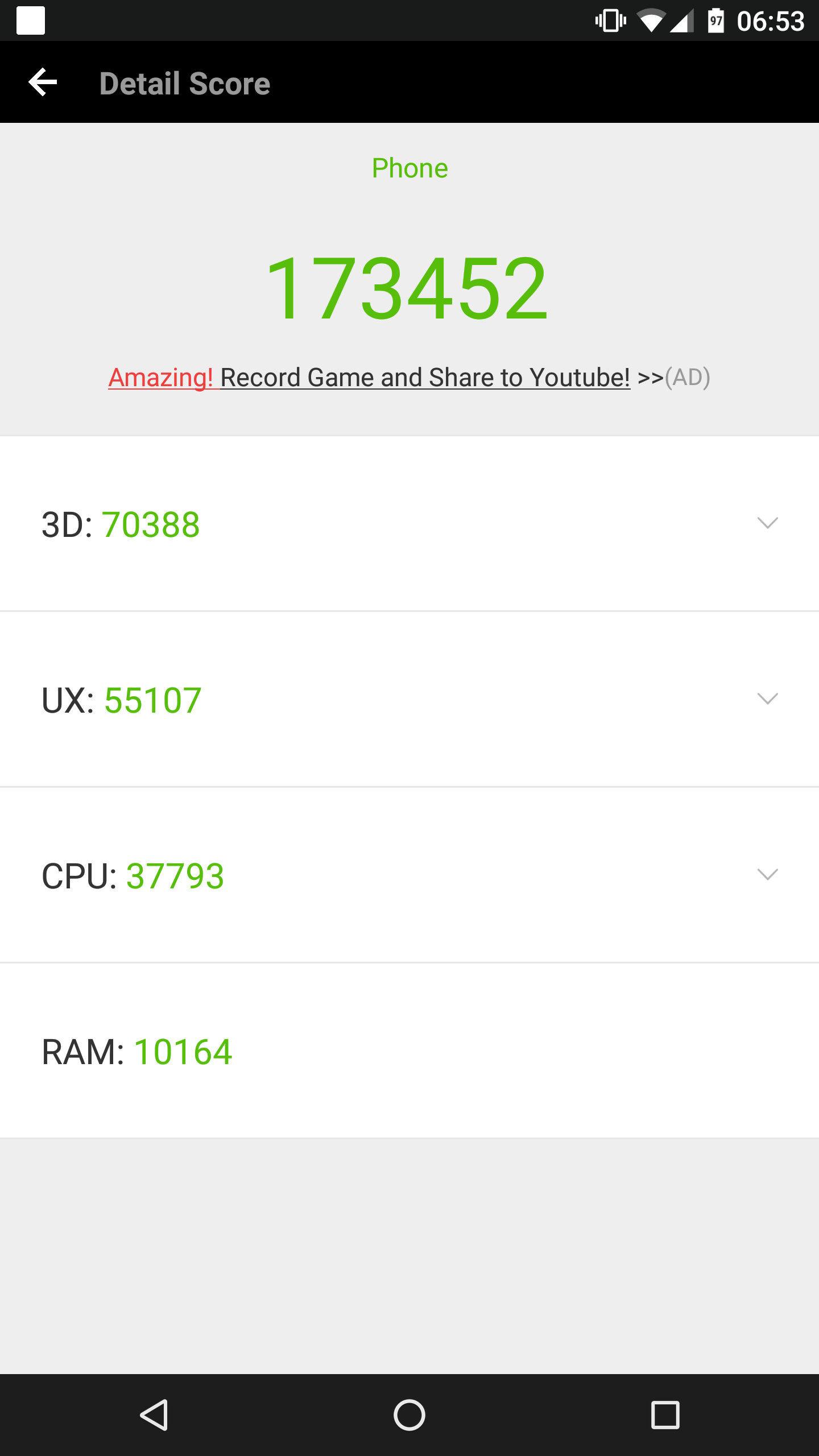This screenshot has width=819, height=1456.
Task: Tap the system home button
Action: click(x=409, y=1414)
